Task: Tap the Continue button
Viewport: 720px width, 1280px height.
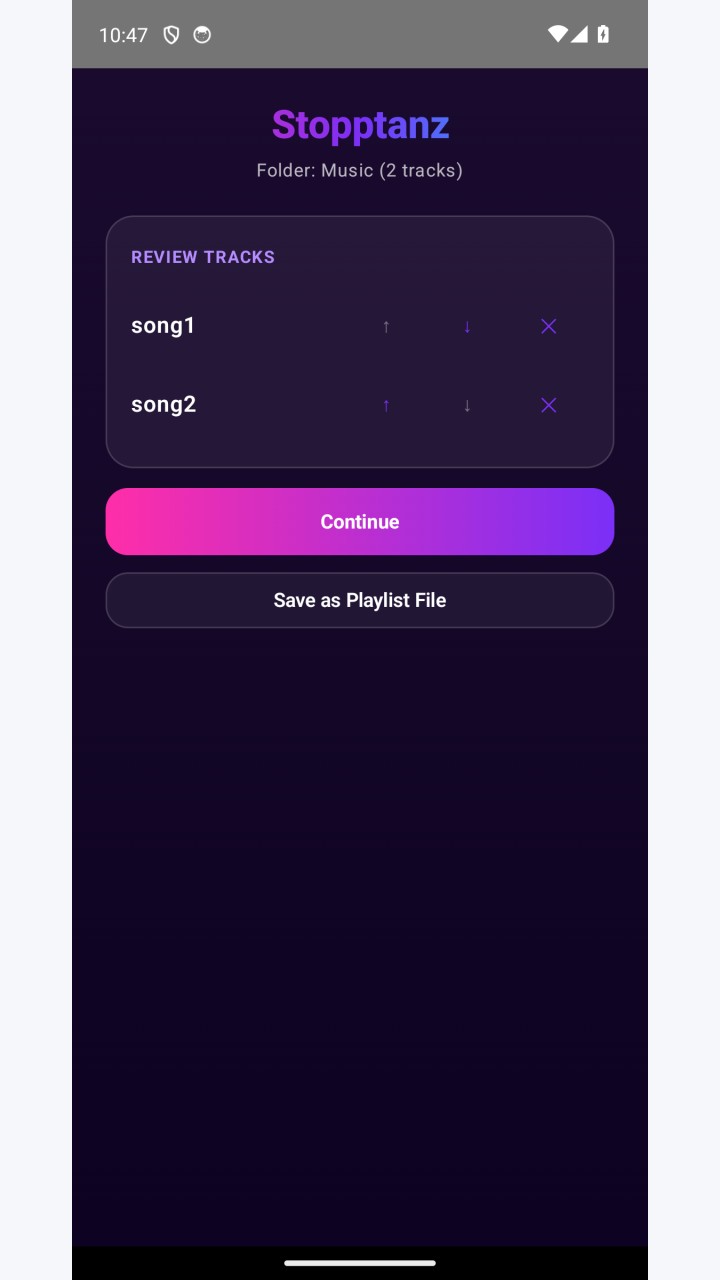Action: [360, 522]
